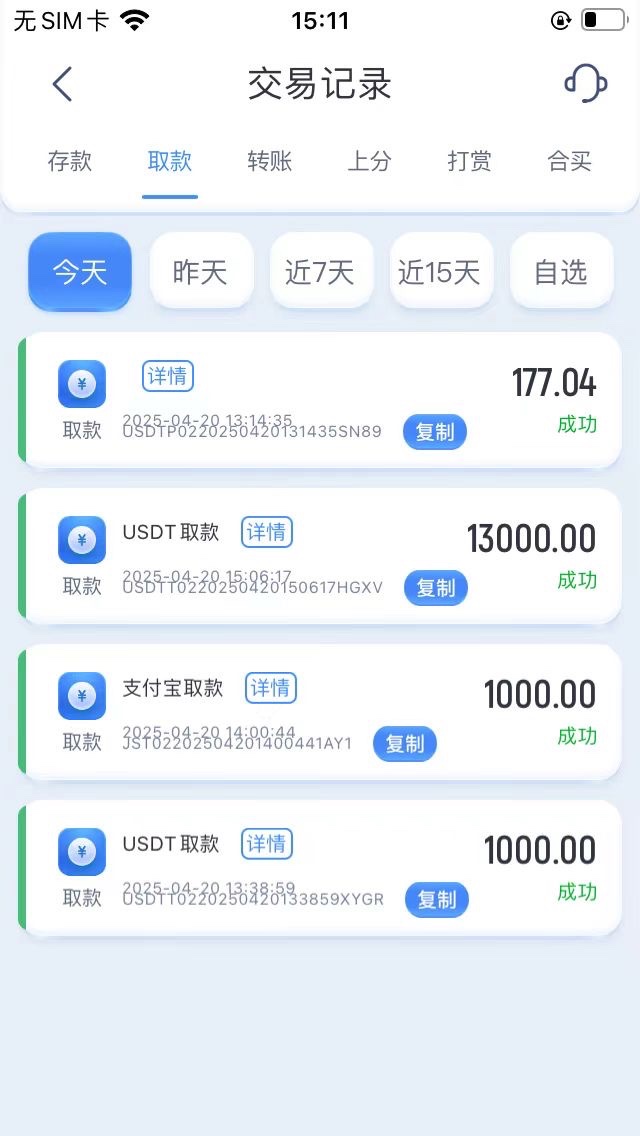Image resolution: width=640 pixels, height=1136 pixels.
Task: Select the 转账 tab
Action: pyautogui.click(x=270, y=161)
